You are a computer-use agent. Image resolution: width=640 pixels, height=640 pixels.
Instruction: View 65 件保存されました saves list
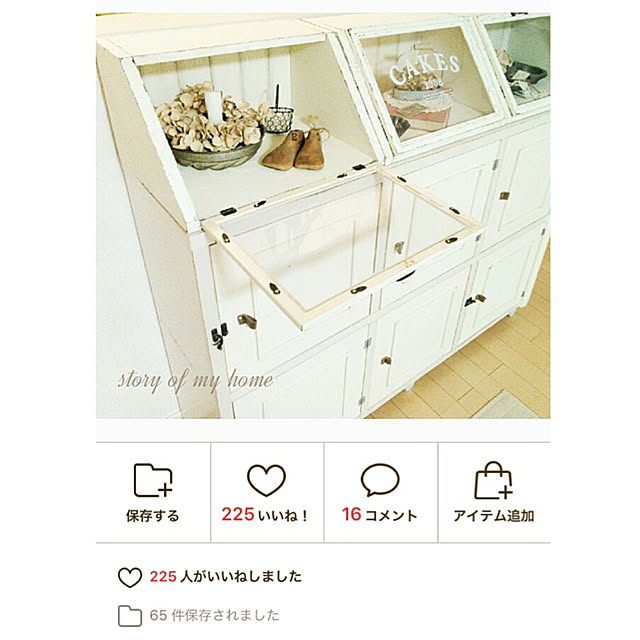[x=214, y=615]
